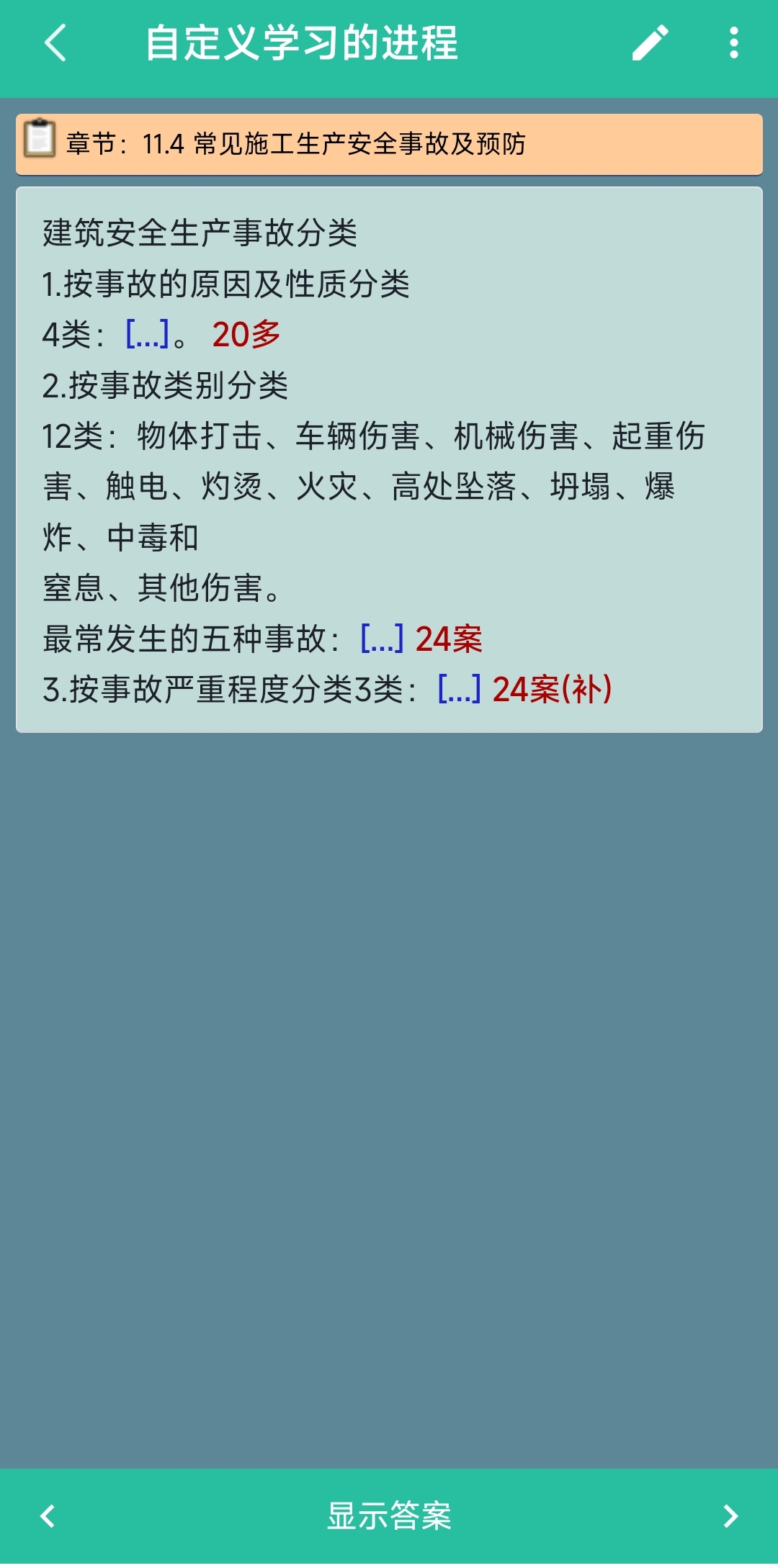Go to the next card
This screenshot has width=778, height=1568.
(x=730, y=1515)
